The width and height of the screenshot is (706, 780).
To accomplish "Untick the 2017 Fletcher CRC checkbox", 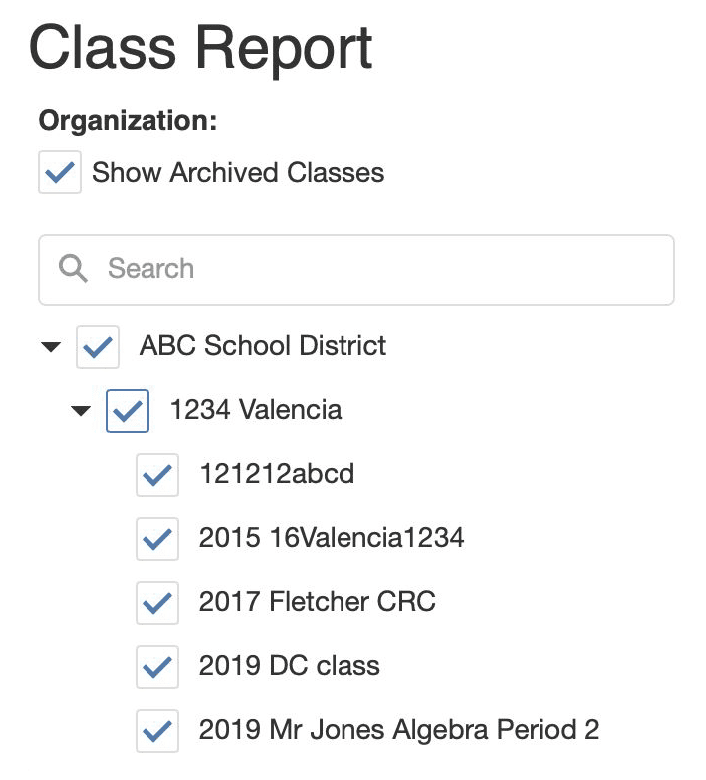I will pos(157,603).
